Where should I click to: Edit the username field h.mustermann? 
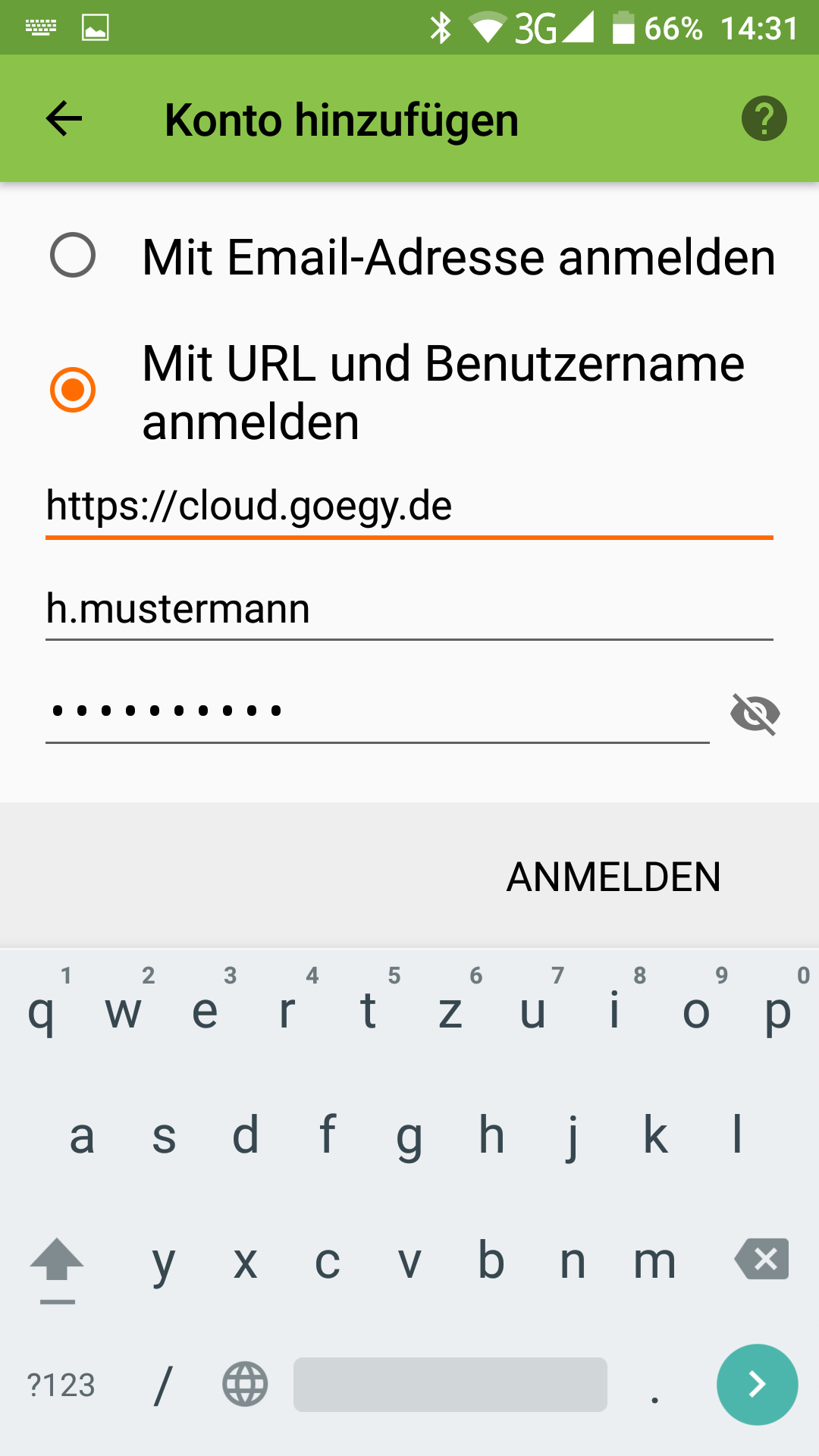point(408,610)
